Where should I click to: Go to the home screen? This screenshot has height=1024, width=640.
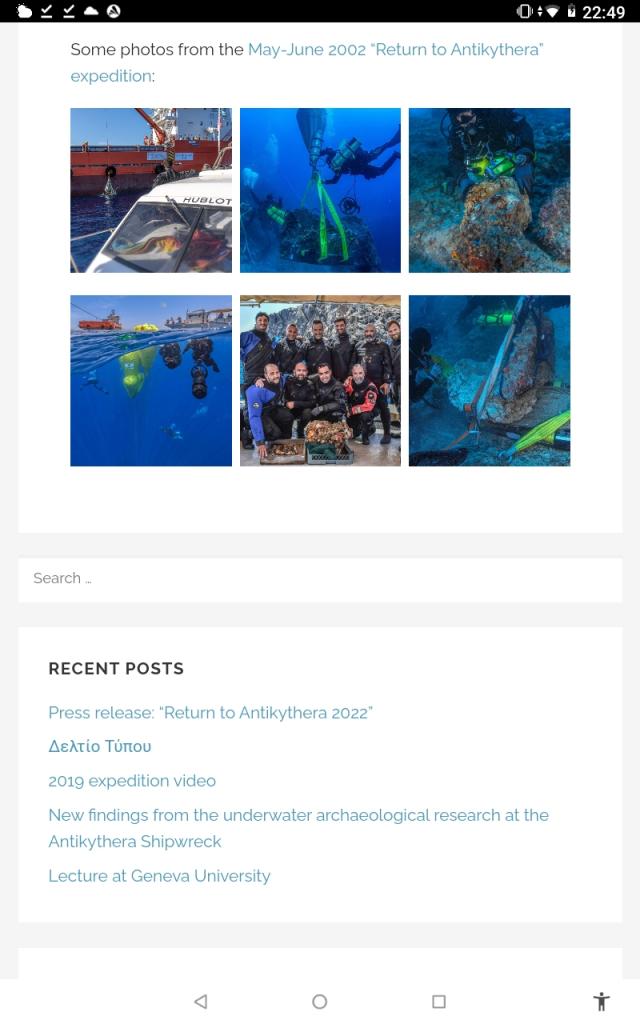(320, 1001)
